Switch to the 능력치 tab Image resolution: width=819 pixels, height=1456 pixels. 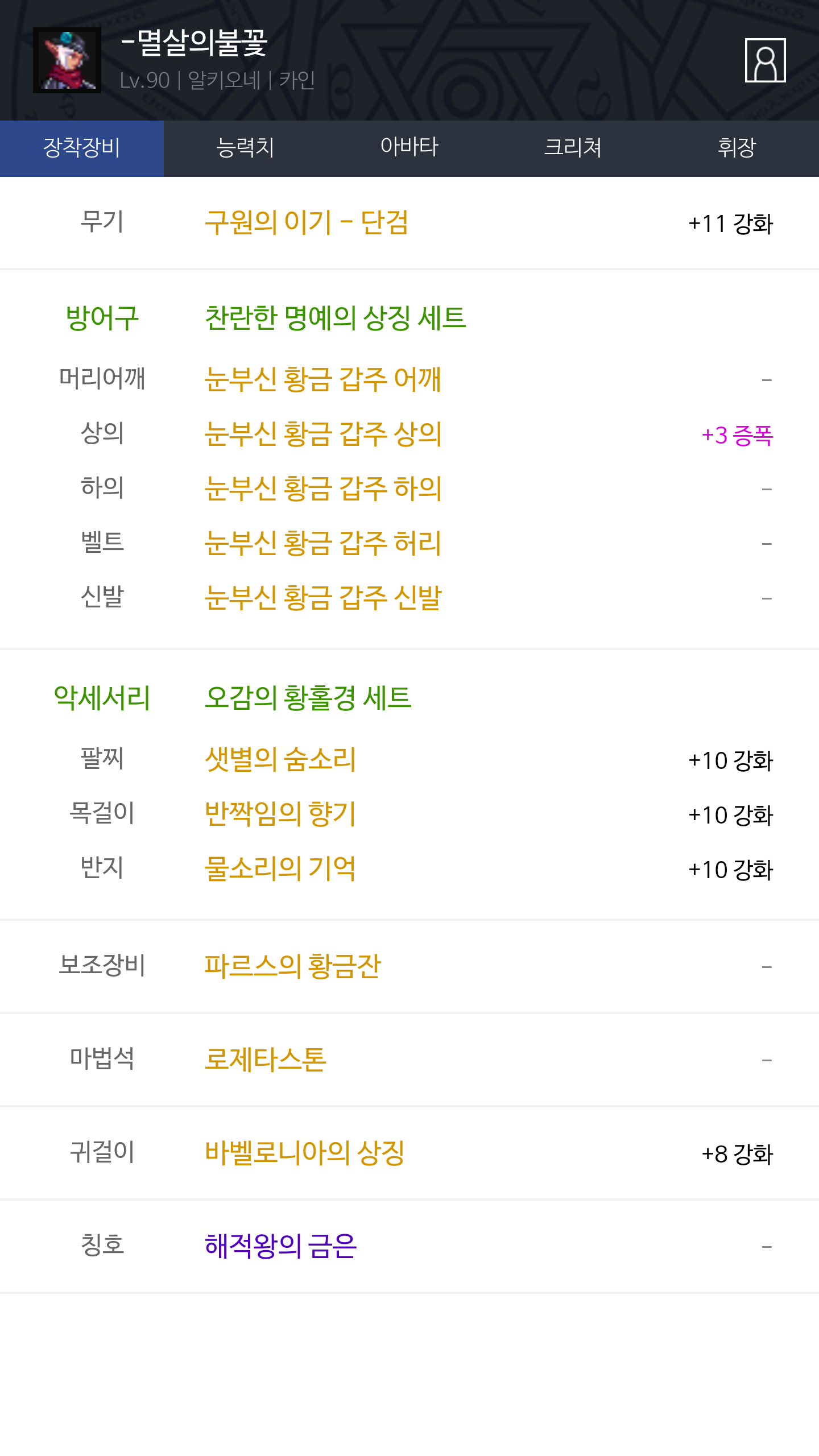[x=246, y=148]
